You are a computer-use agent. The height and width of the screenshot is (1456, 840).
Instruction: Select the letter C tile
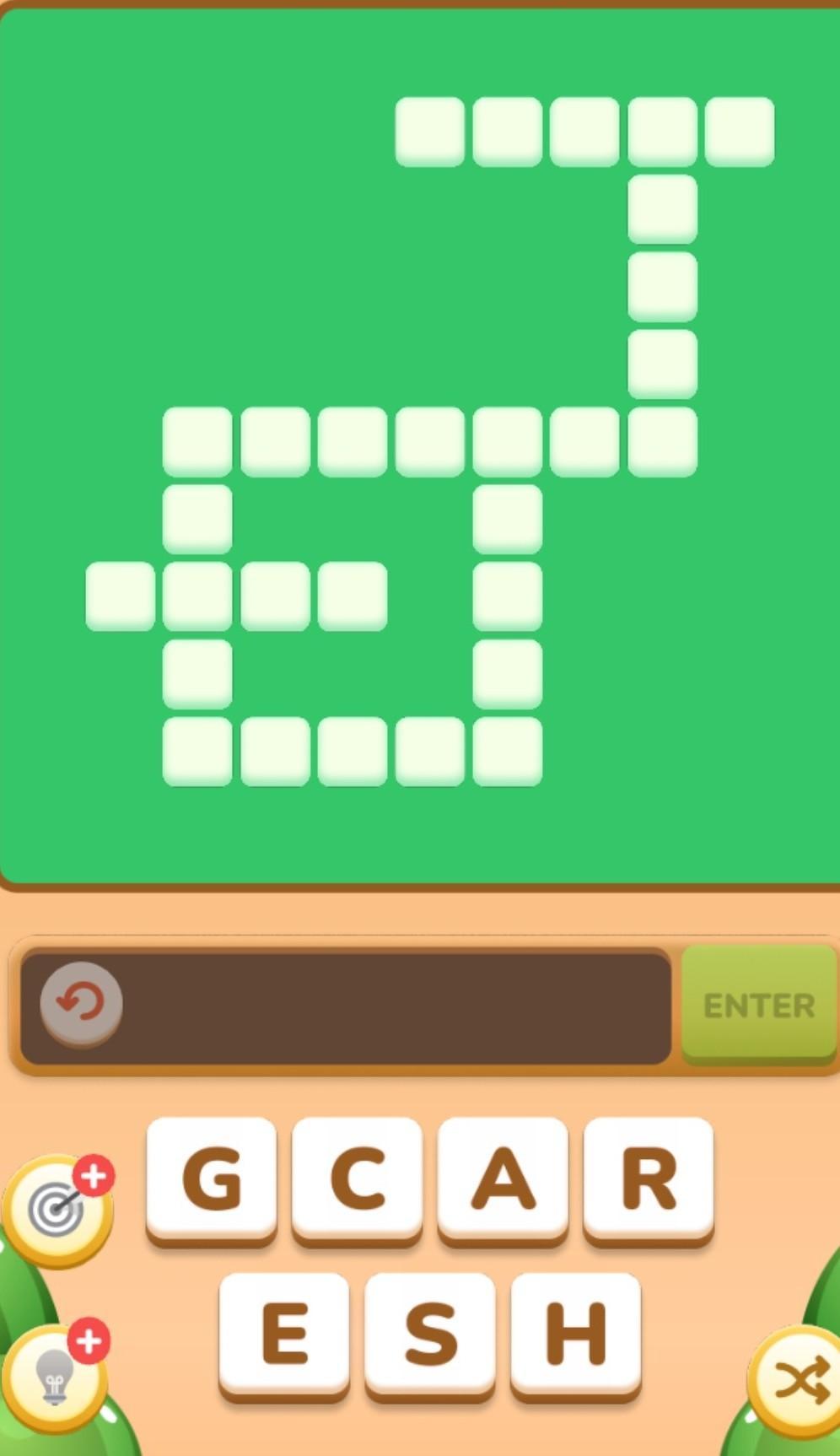[x=357, y=1178]
